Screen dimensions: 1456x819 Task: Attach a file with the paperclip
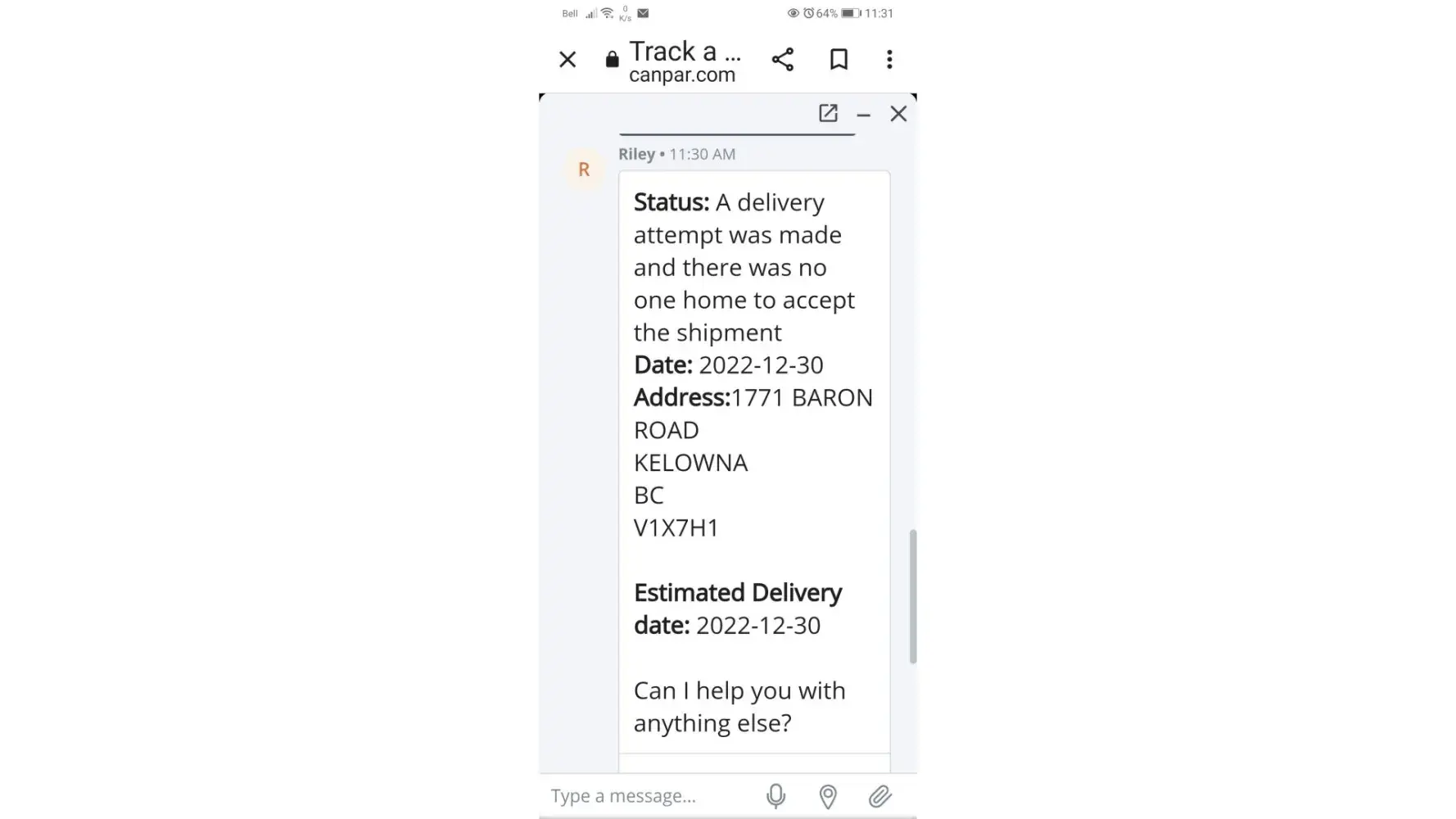point(880,796)
